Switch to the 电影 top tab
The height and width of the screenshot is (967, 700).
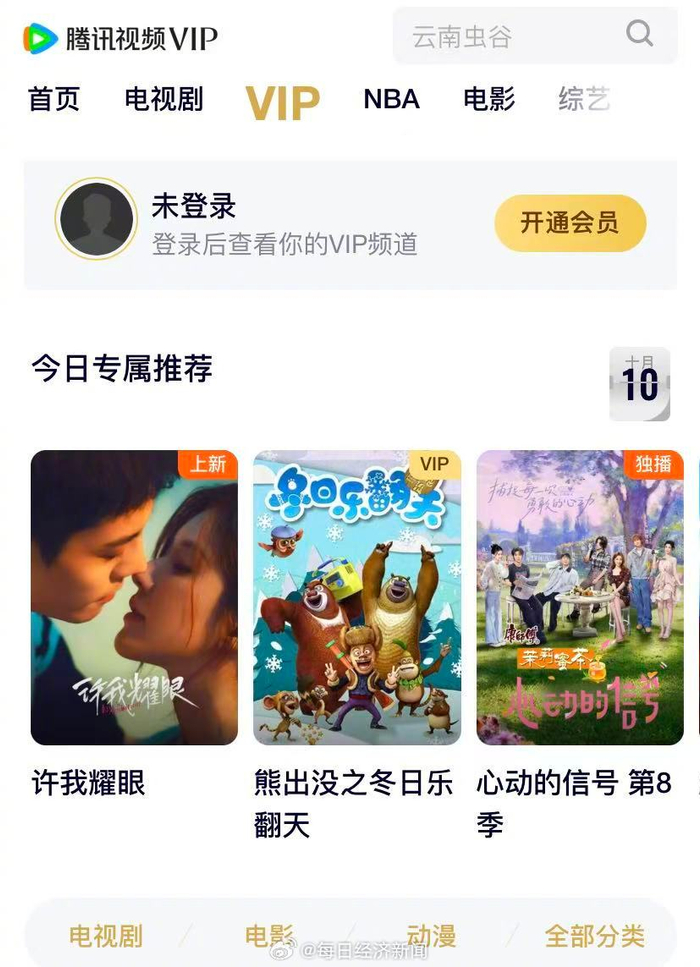[x=489, y=99]
